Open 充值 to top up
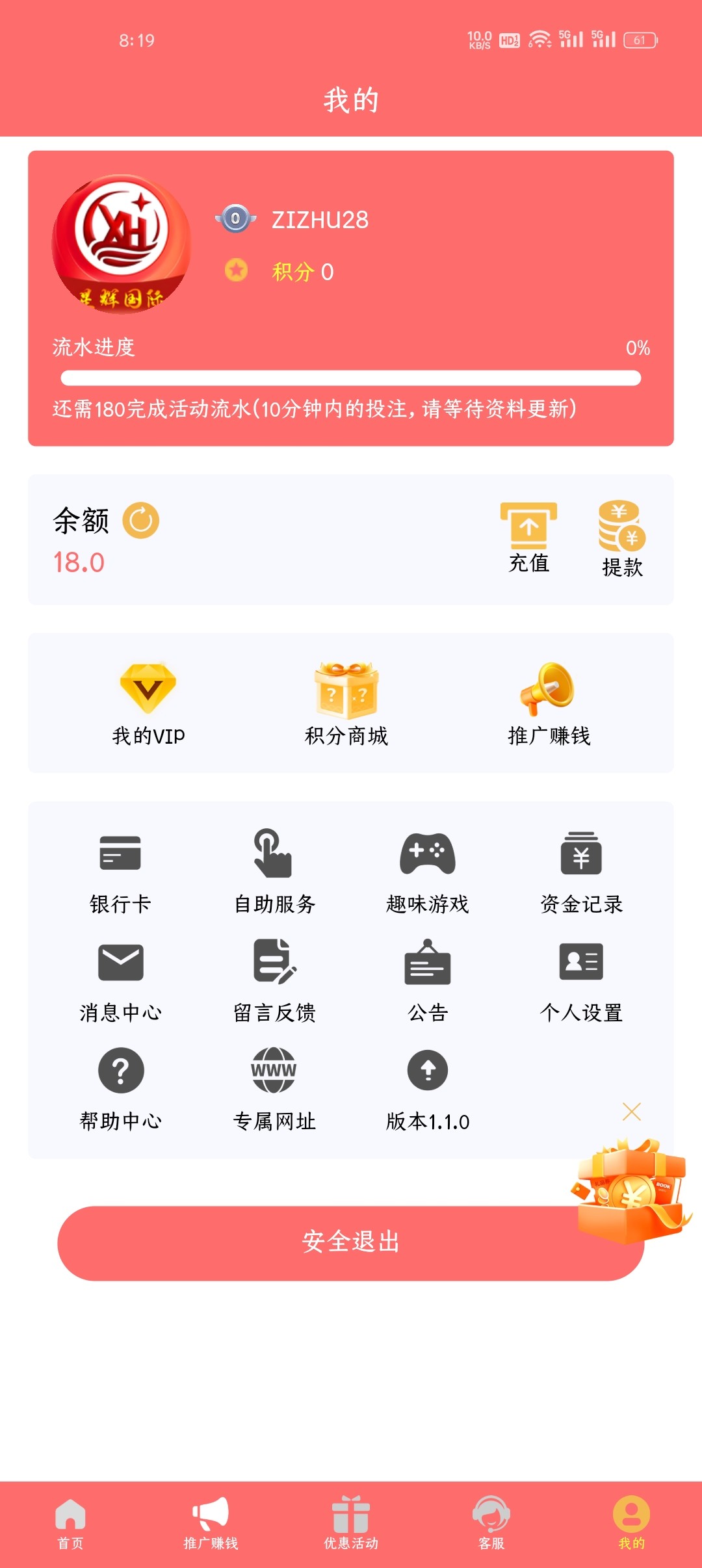This screenshot has height=1568, width=702. 528,537
